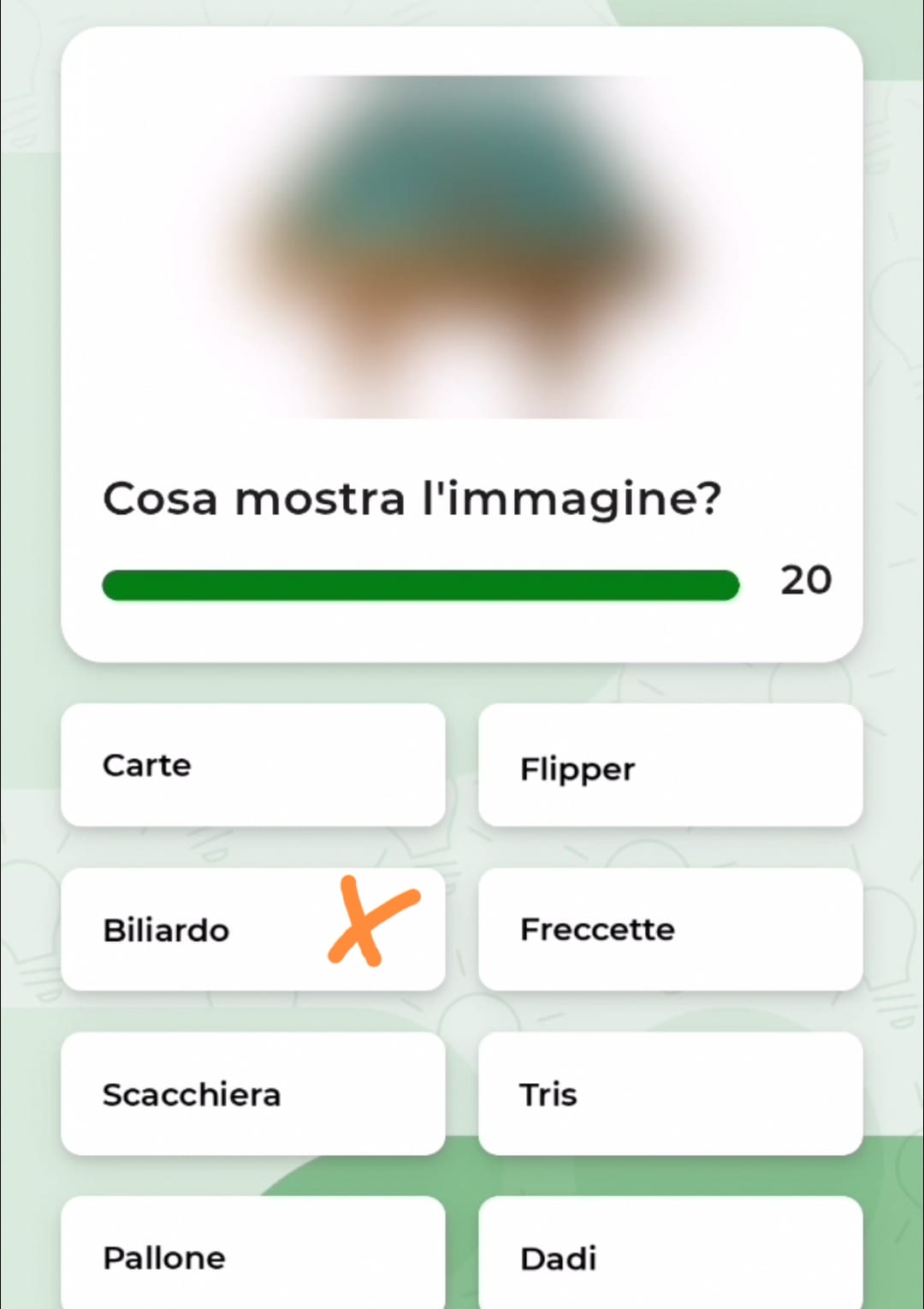Select the Carte answer
The height and width of the screenshot is (1309, 924).
point(252,765)
